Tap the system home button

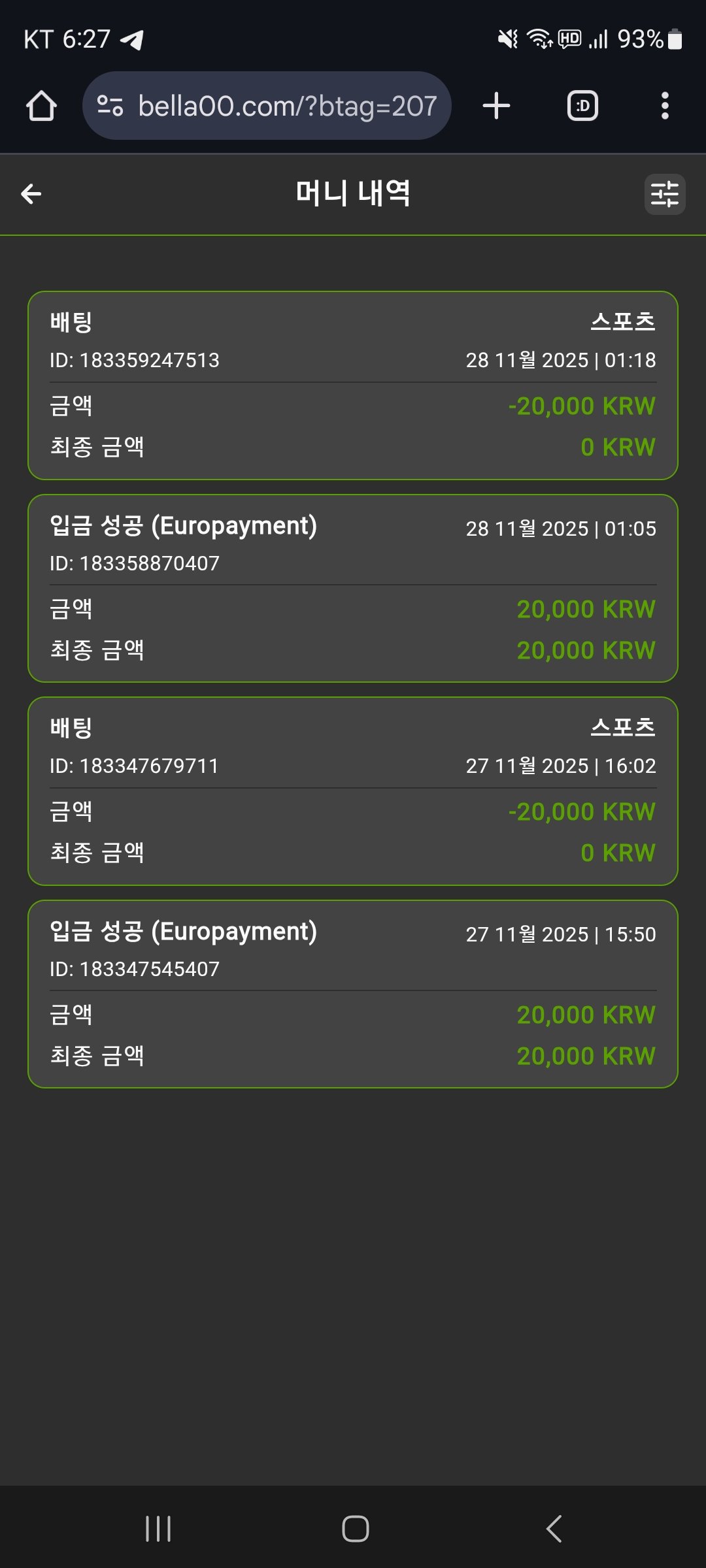[355, 1529]
